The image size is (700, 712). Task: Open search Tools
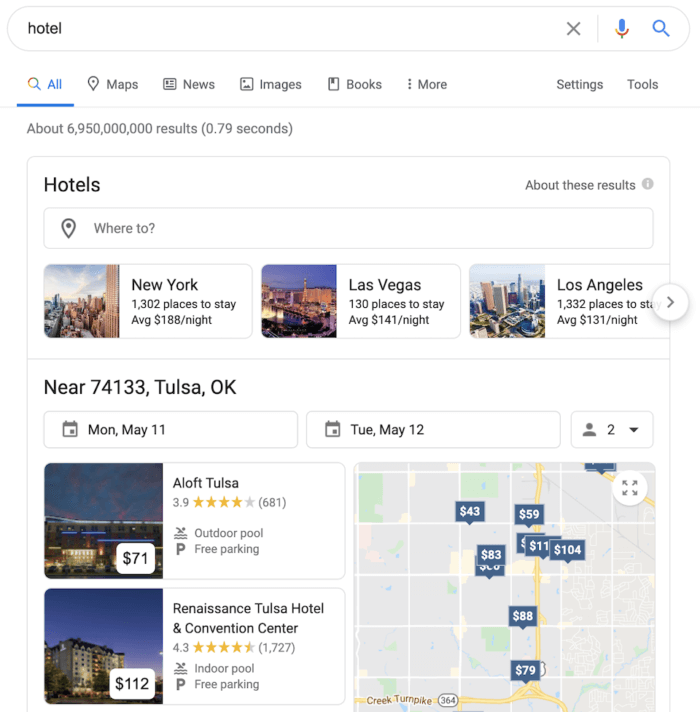[642, 84]
